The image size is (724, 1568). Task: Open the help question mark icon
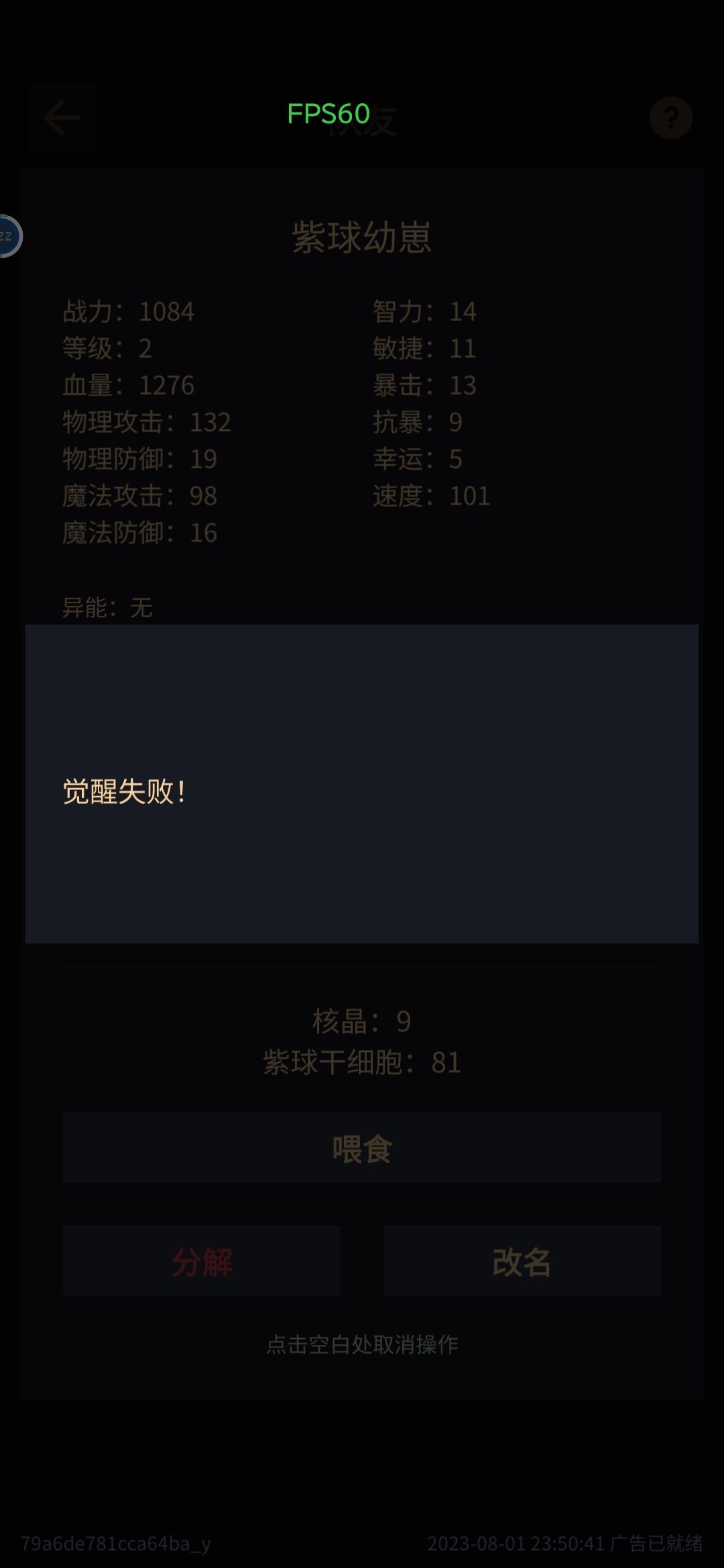click(x=672, y=117)
